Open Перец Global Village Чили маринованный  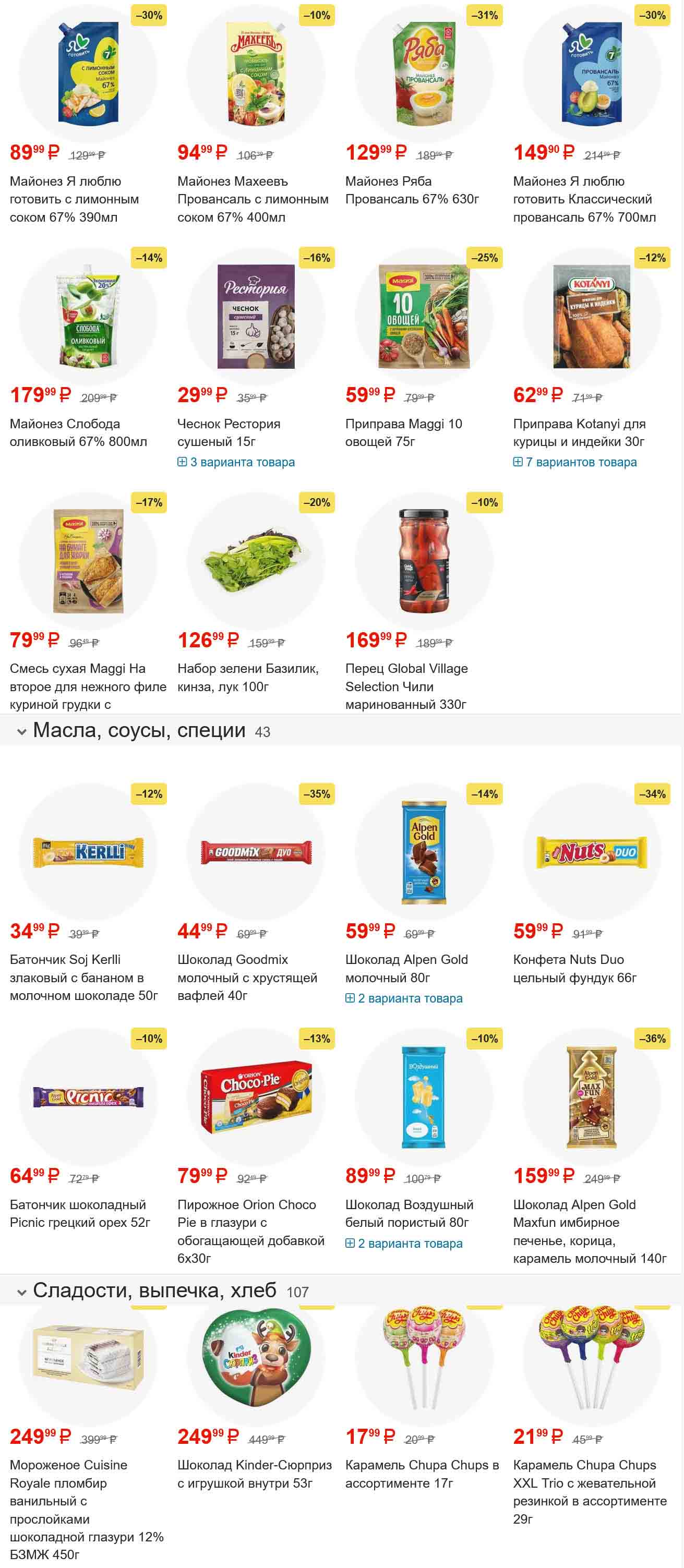(x=406, y=686)
